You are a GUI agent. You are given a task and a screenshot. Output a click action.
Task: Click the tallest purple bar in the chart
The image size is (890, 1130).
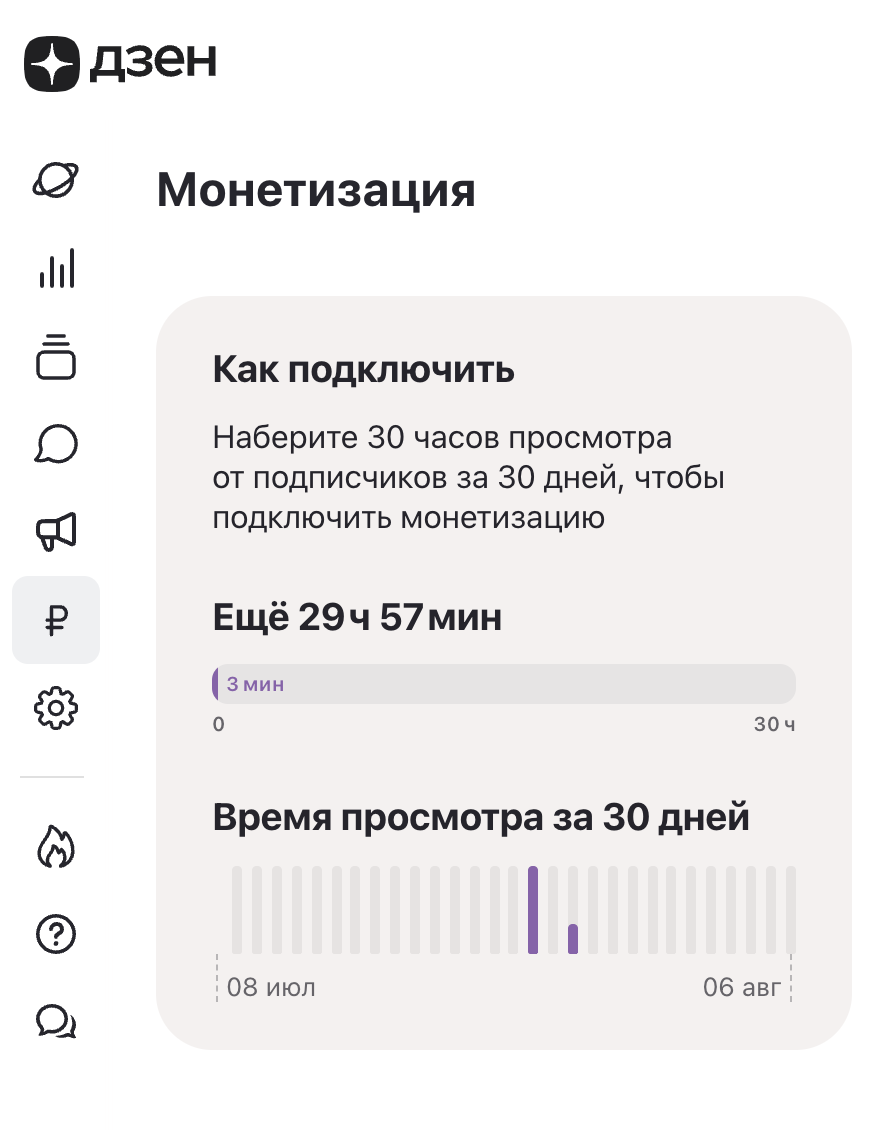point(533,910)
